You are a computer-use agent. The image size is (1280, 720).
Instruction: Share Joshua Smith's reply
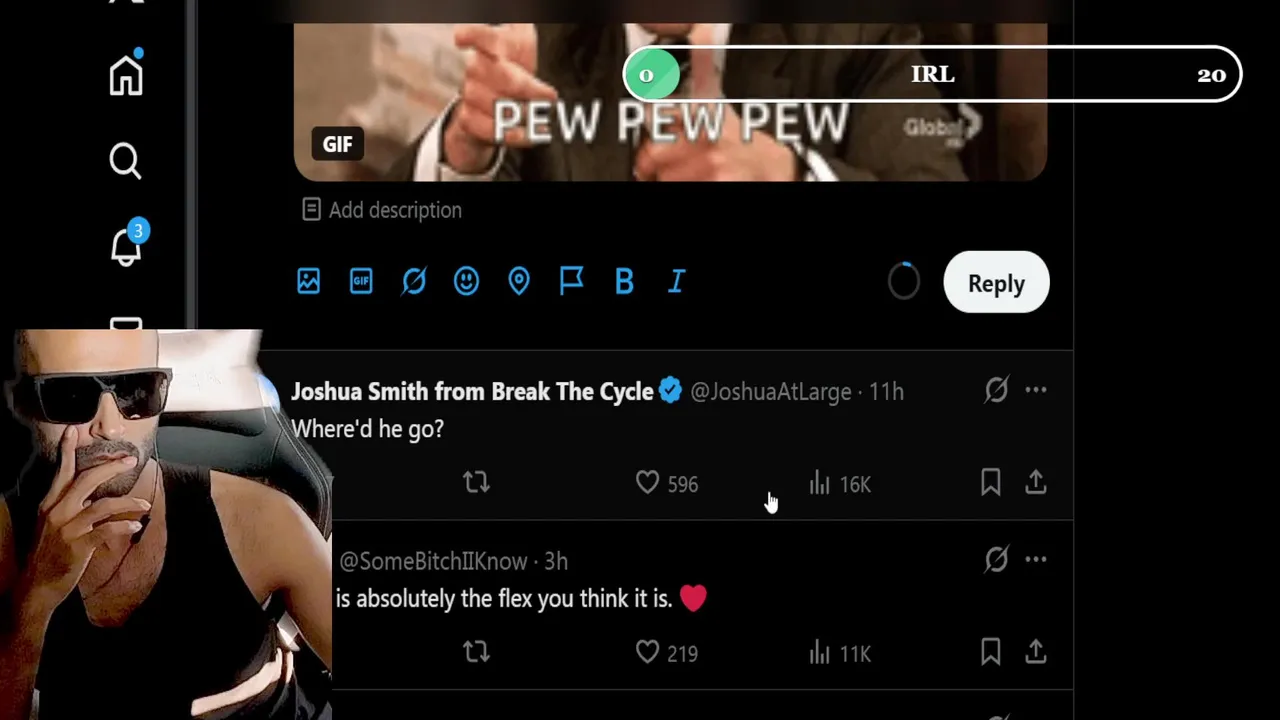coord(1036,484)
